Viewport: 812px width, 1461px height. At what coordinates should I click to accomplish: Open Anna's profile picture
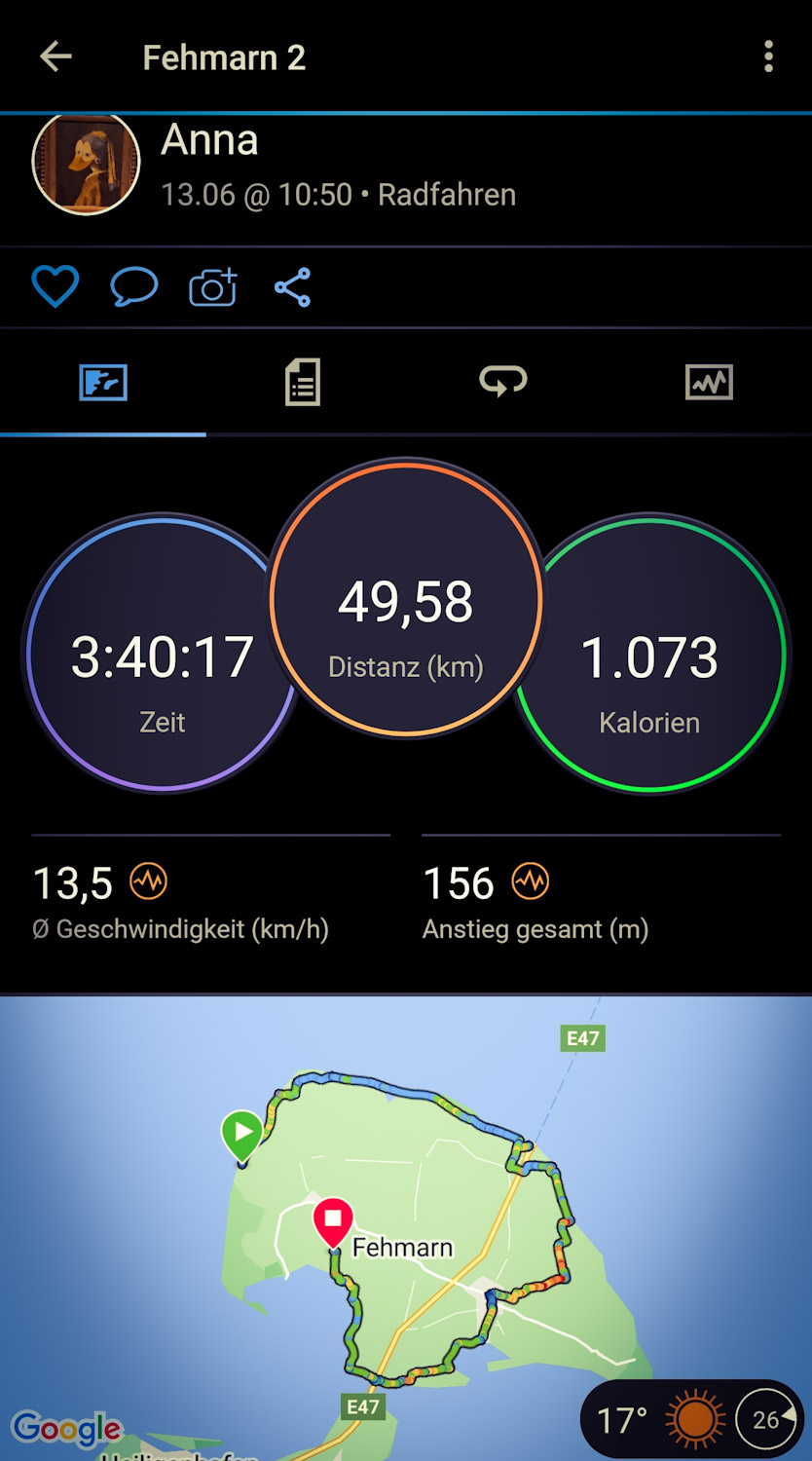(x=87, y=163)
